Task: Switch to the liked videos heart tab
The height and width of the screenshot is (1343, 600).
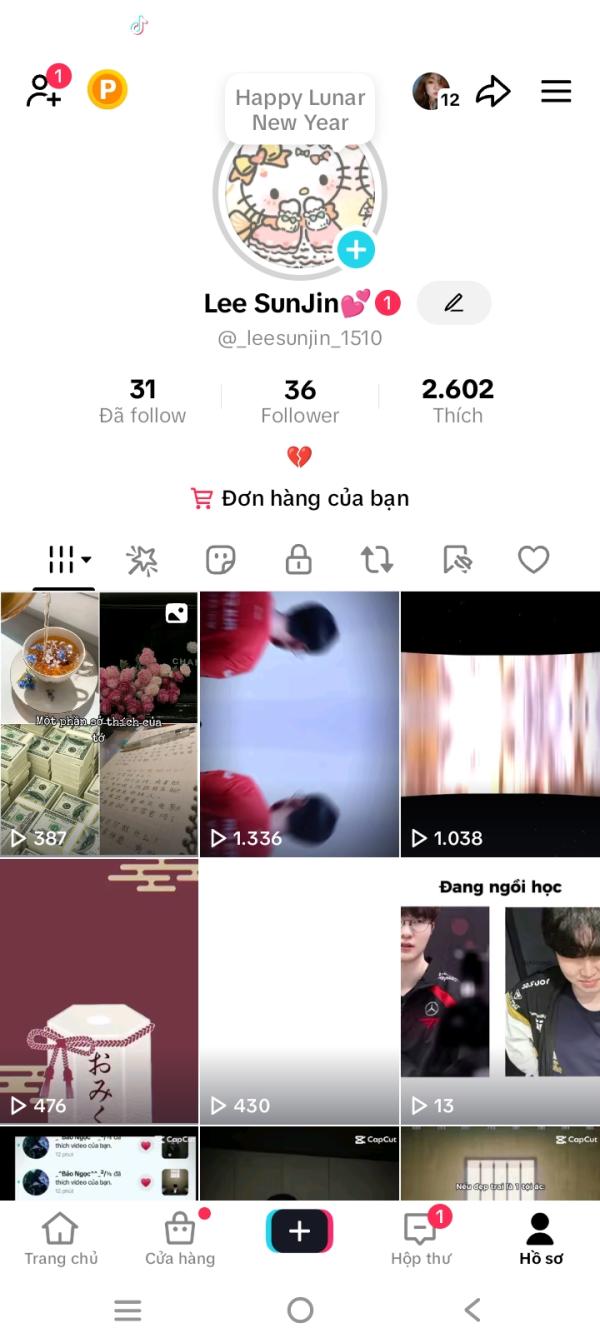Action: tap(533, 560)
